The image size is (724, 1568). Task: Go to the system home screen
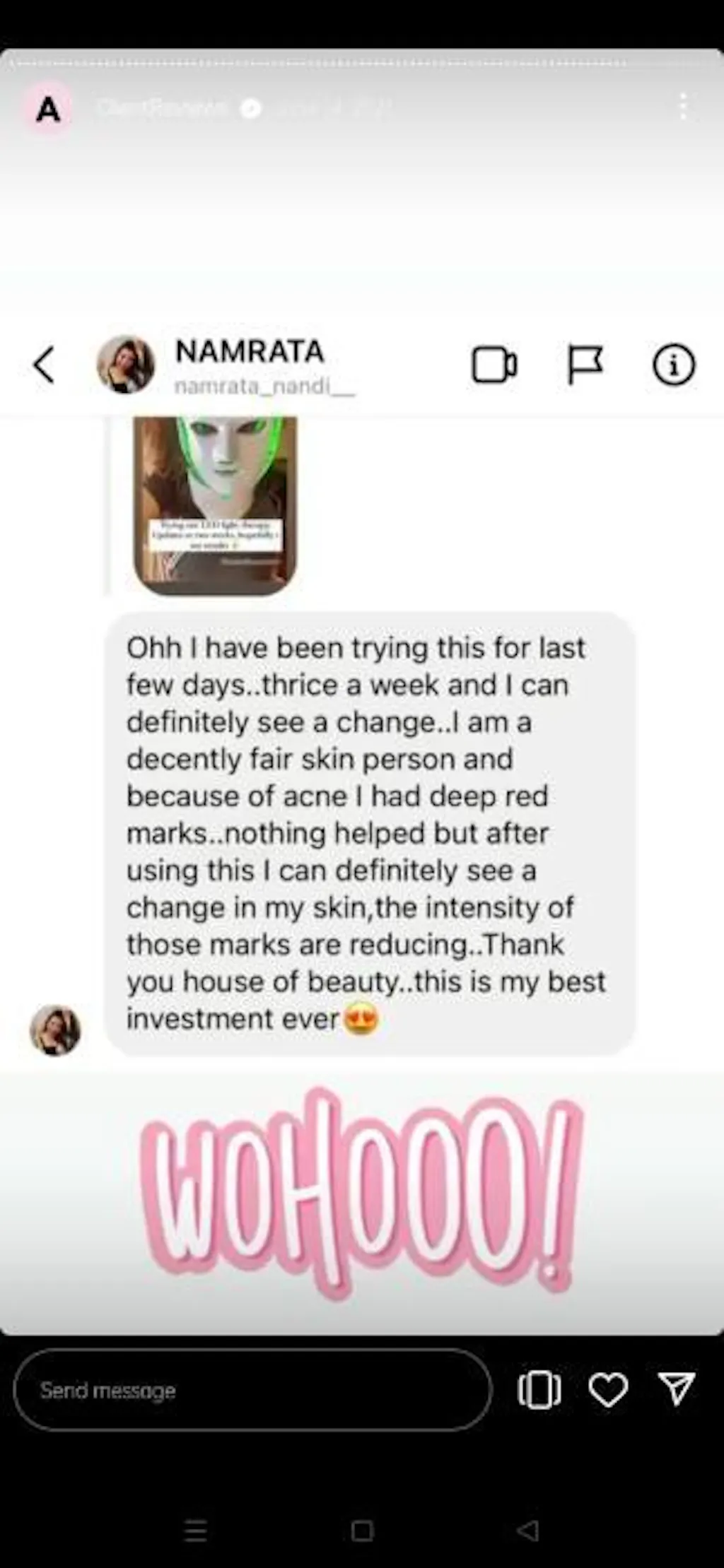(362, 1531)
